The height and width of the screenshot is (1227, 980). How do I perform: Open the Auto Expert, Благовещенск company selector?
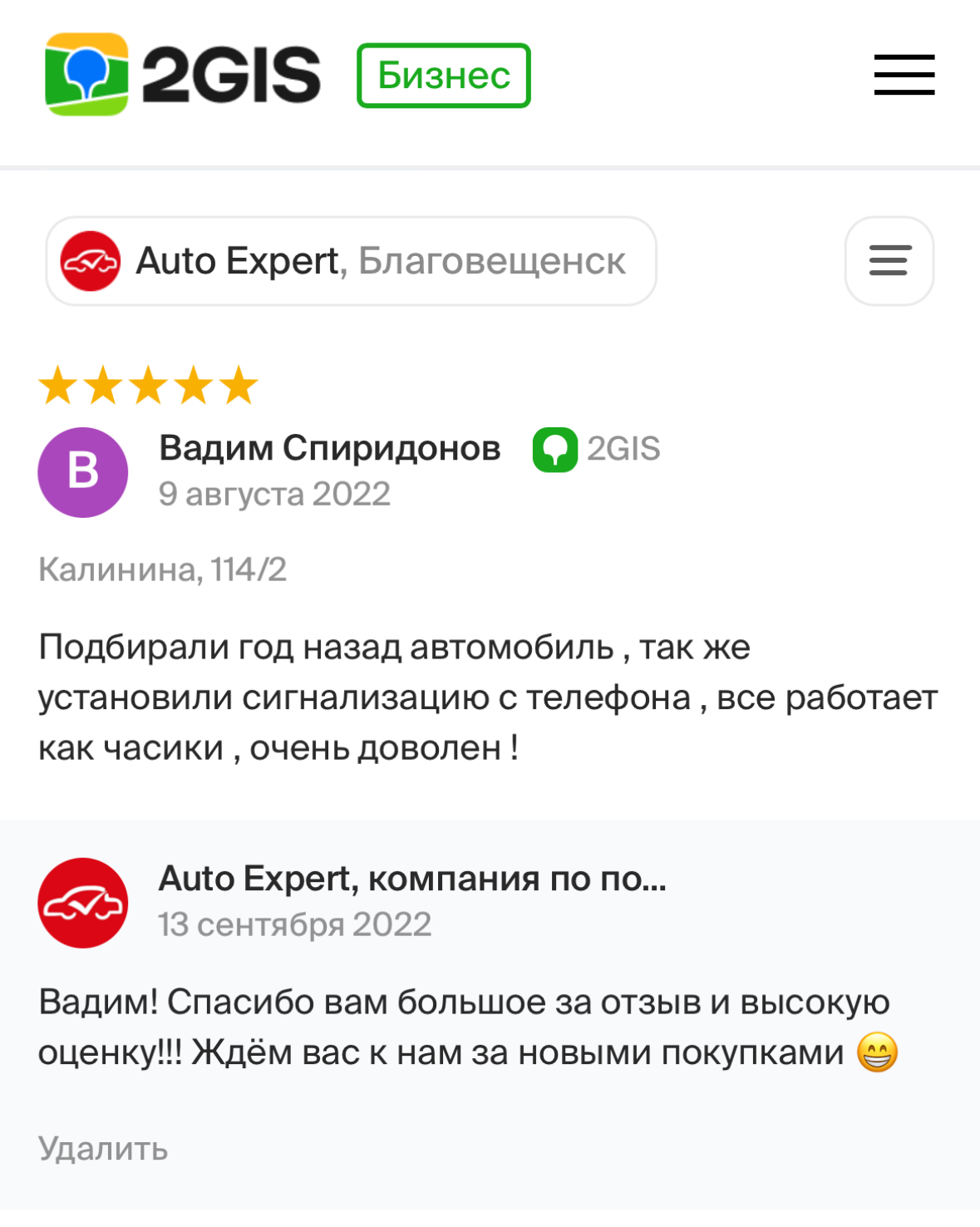pyautogui.click(x=351, y=261)
